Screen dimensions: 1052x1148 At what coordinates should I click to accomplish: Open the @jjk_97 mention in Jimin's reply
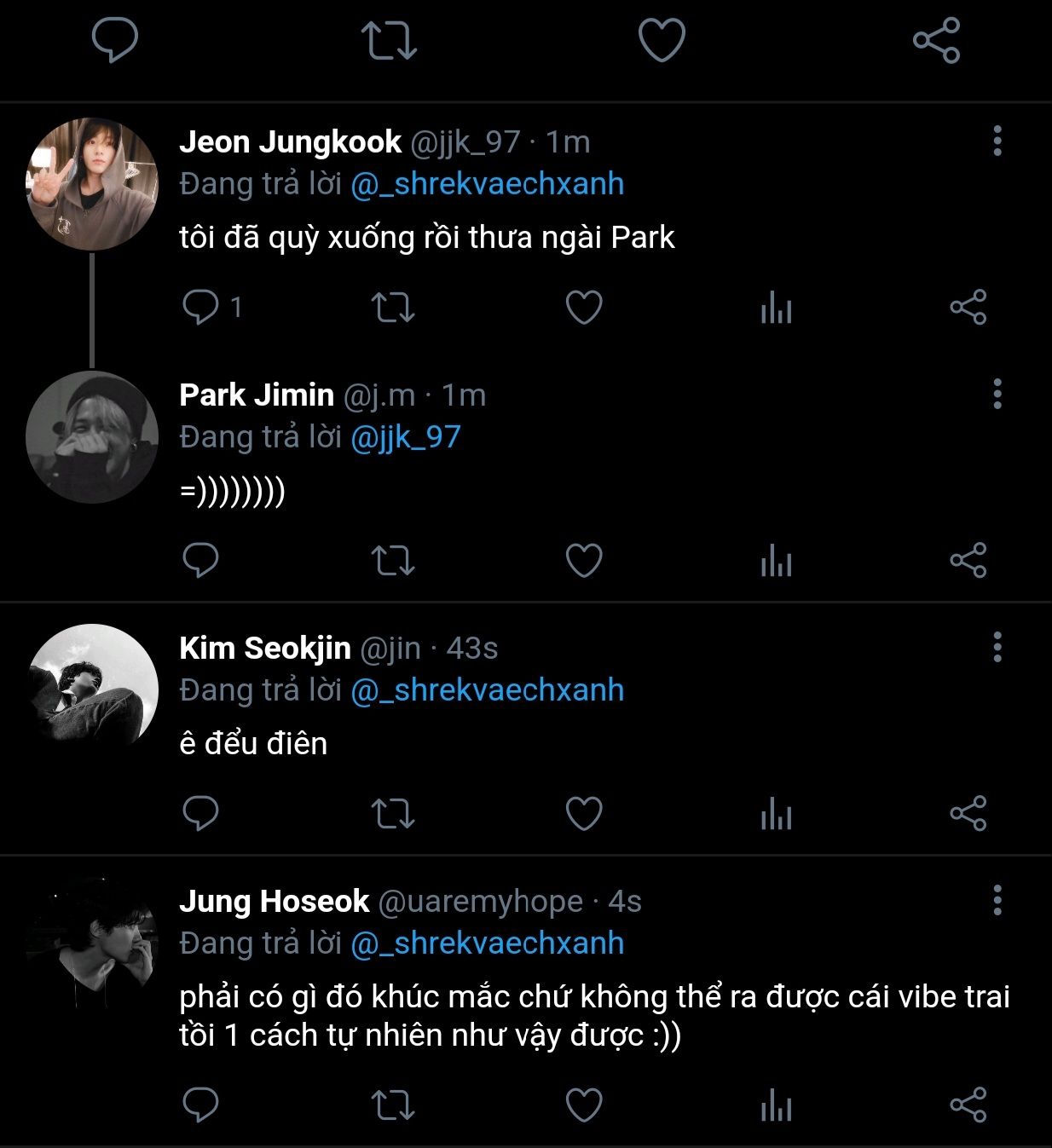tap(405, 437)
